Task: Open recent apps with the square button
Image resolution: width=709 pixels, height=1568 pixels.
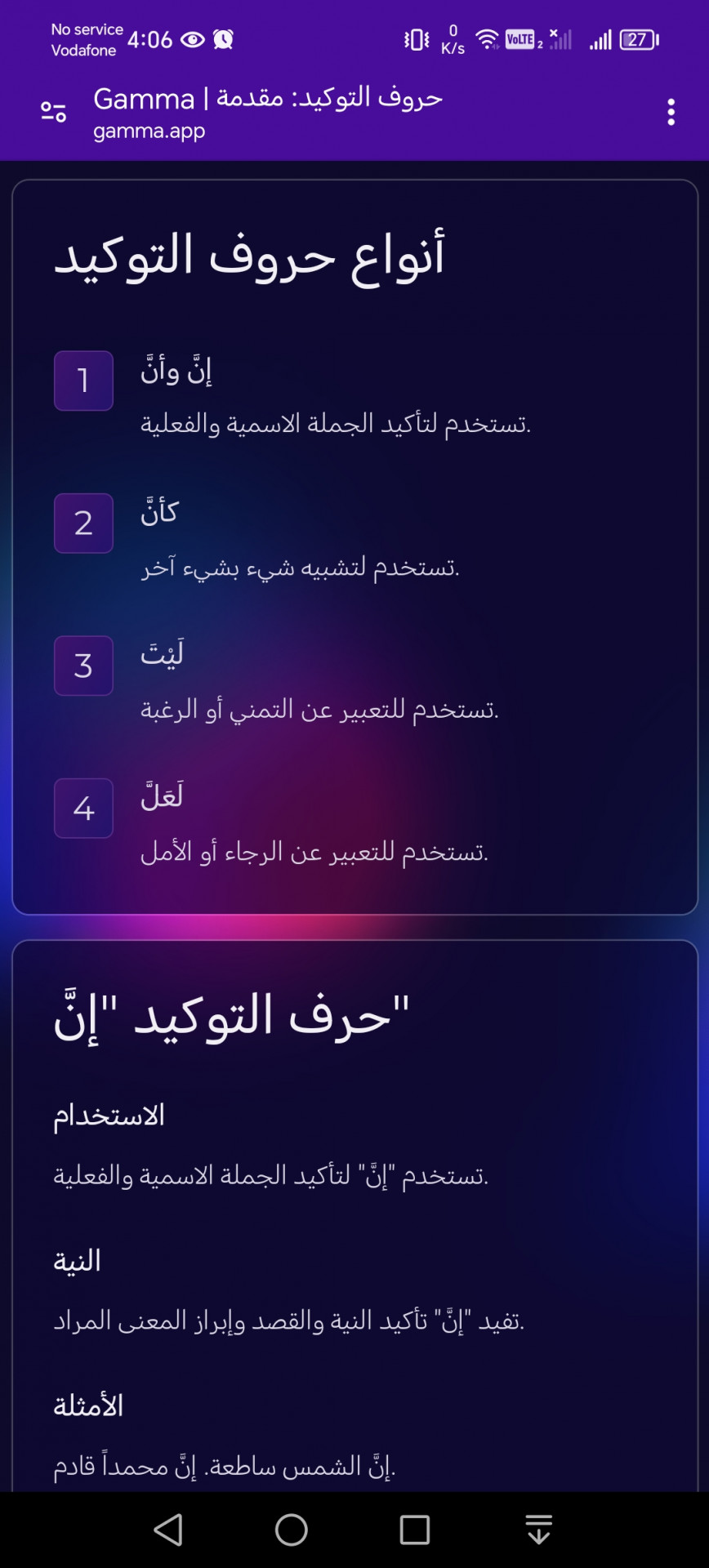Action: (x=415, y=1530)
